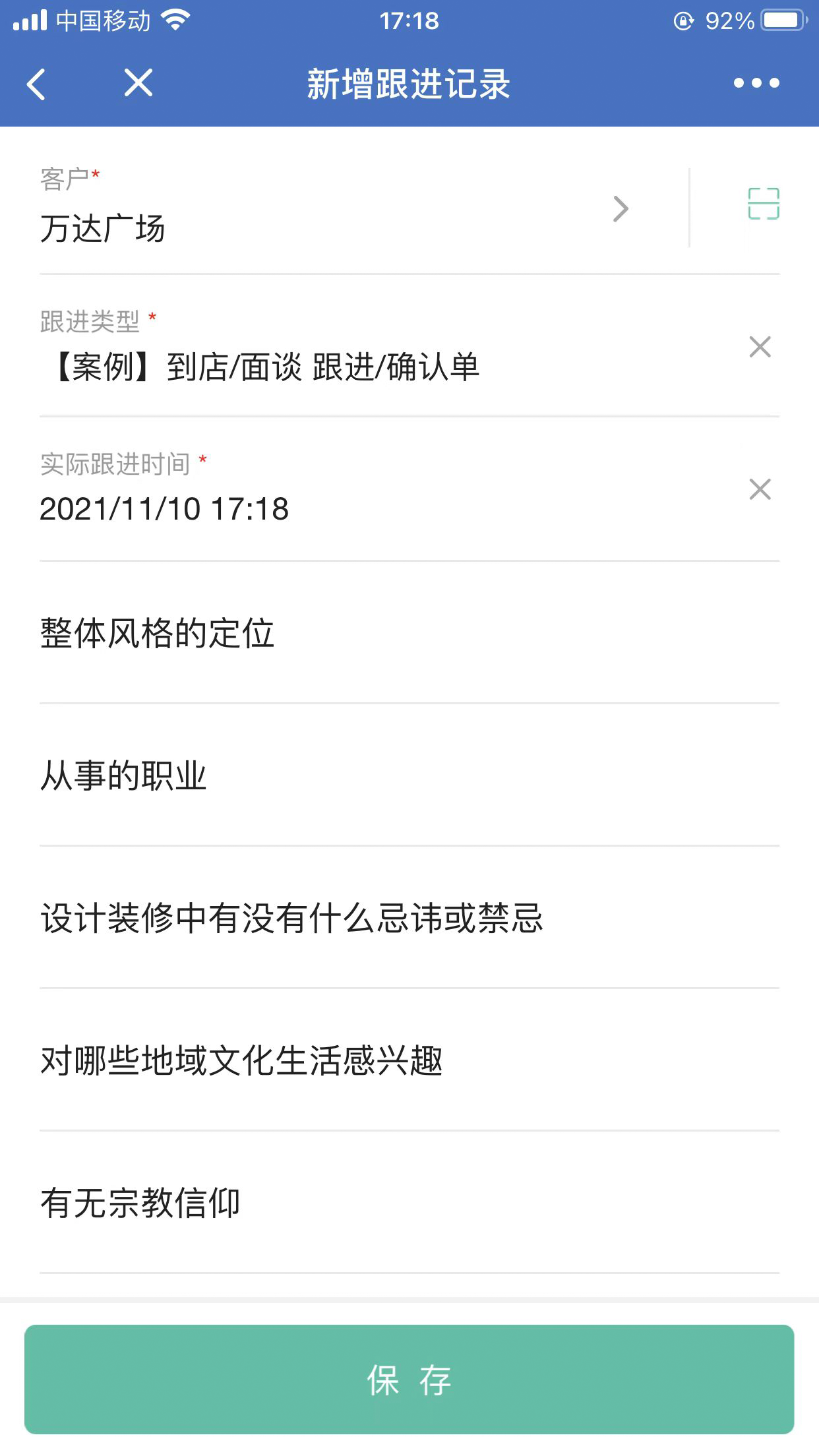Fill in 整体风格的定位 field
819x1456 pixels.
point(409,633)
